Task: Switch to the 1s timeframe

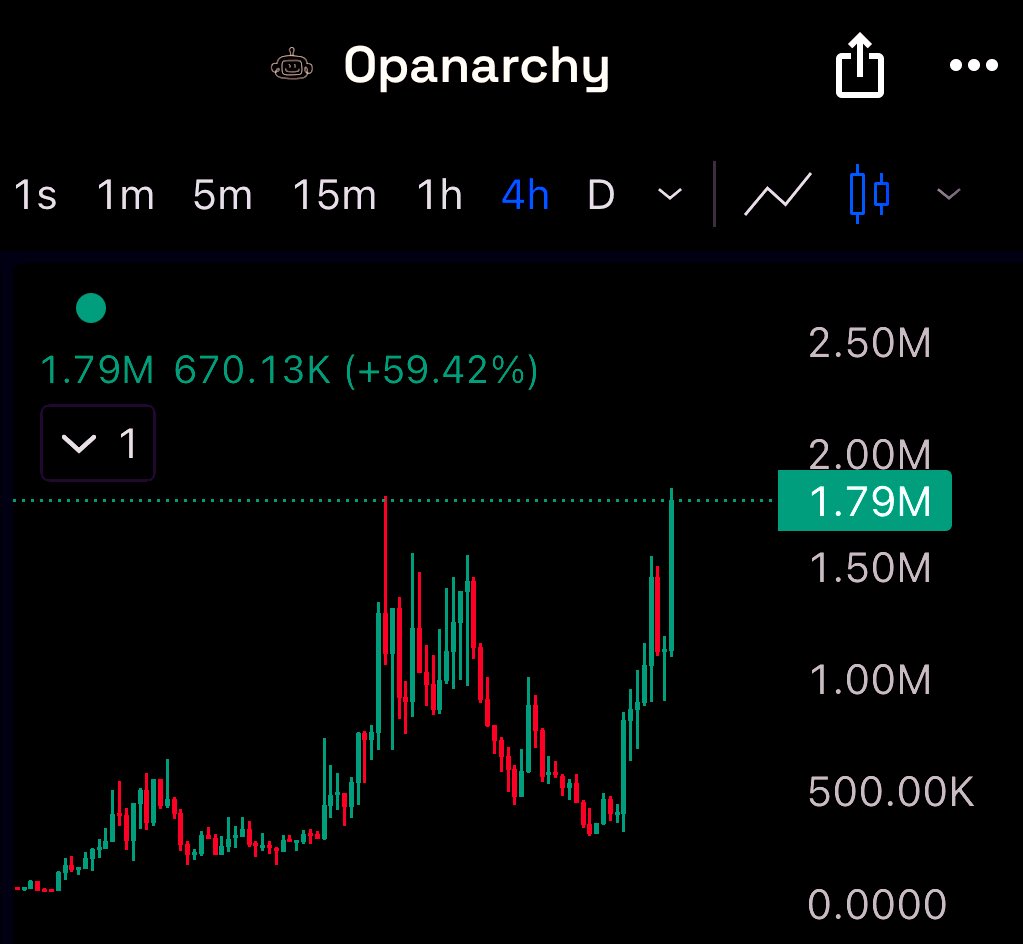Action: (x=35, y=195)
